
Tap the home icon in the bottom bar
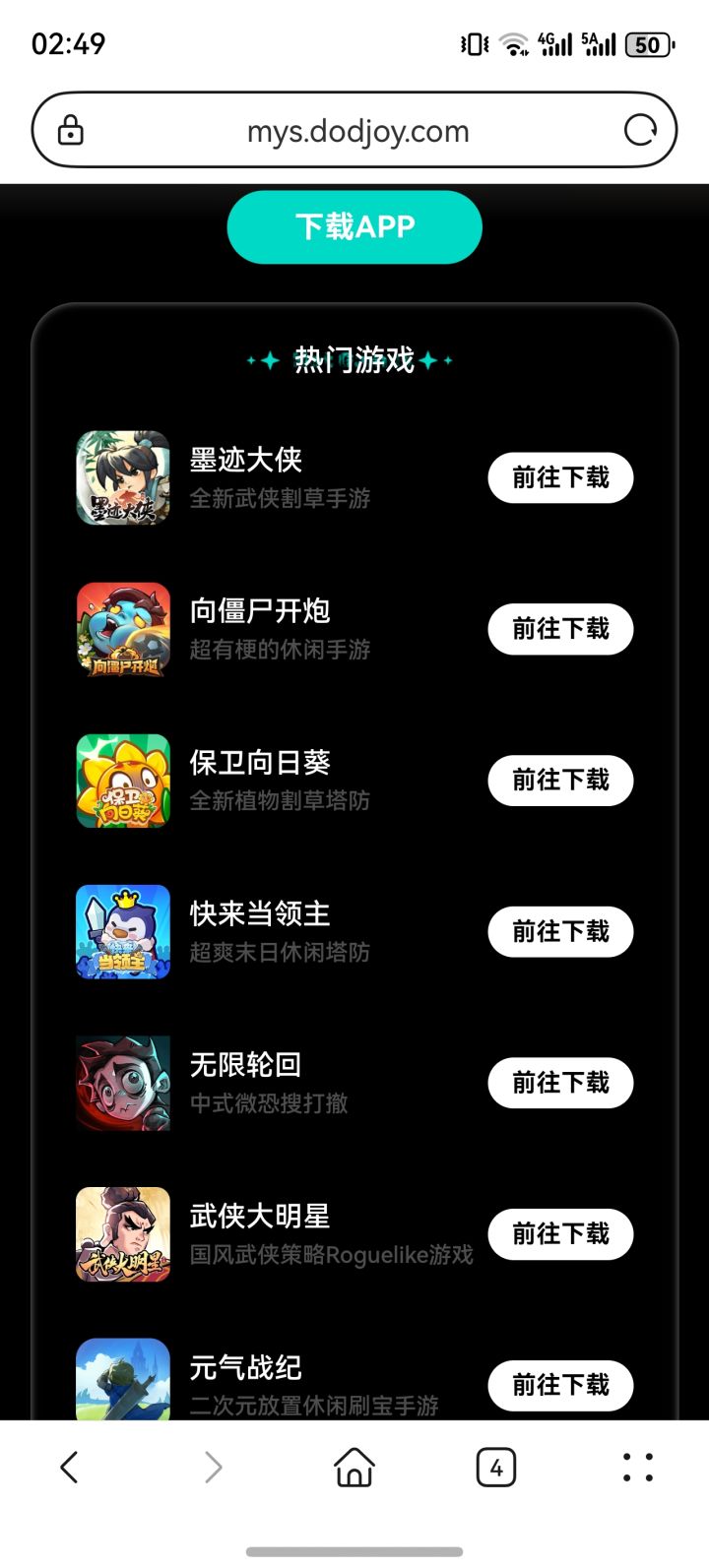[354, 1466]
